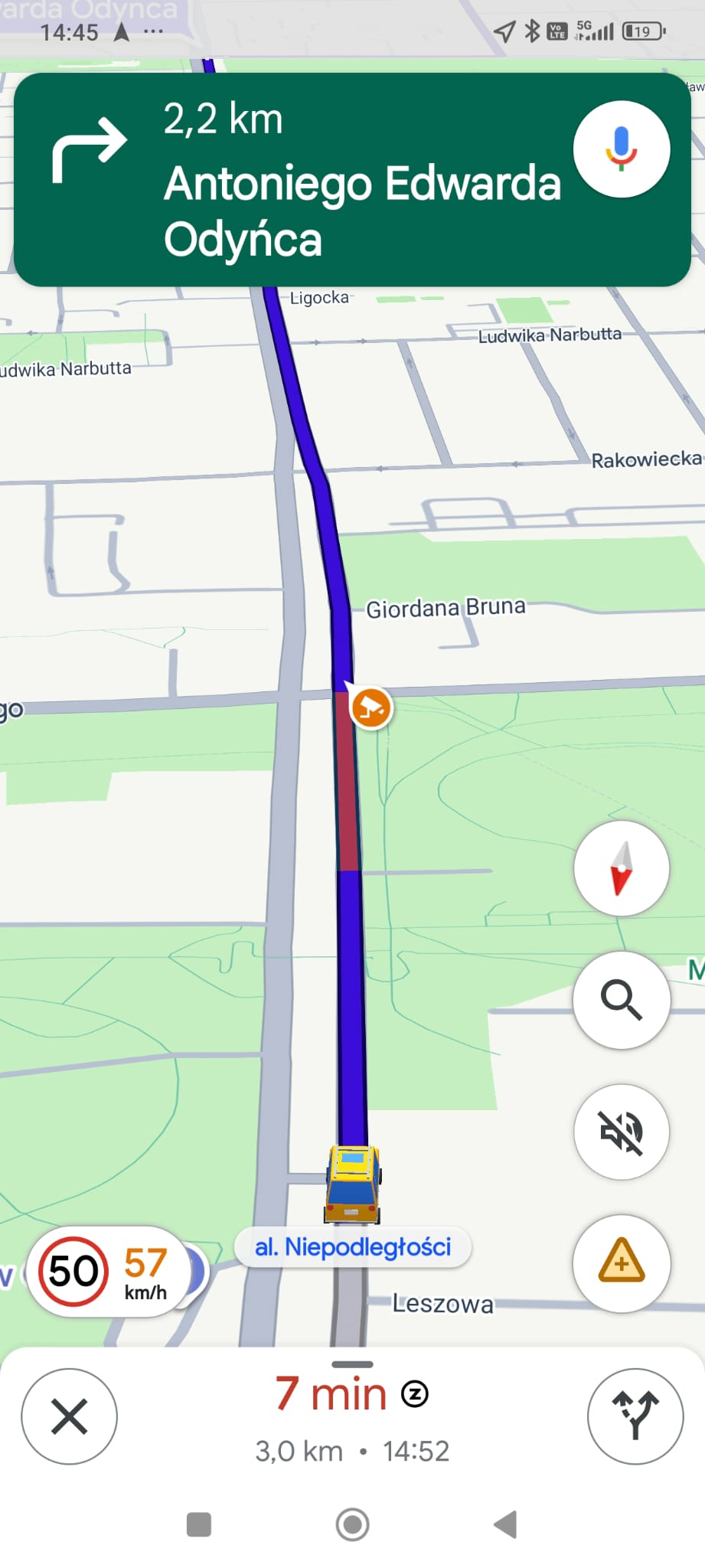Screen dimensions: 705x1568
Task: Toggle the muted voice guidance sound
Action: click(621, 1132)
